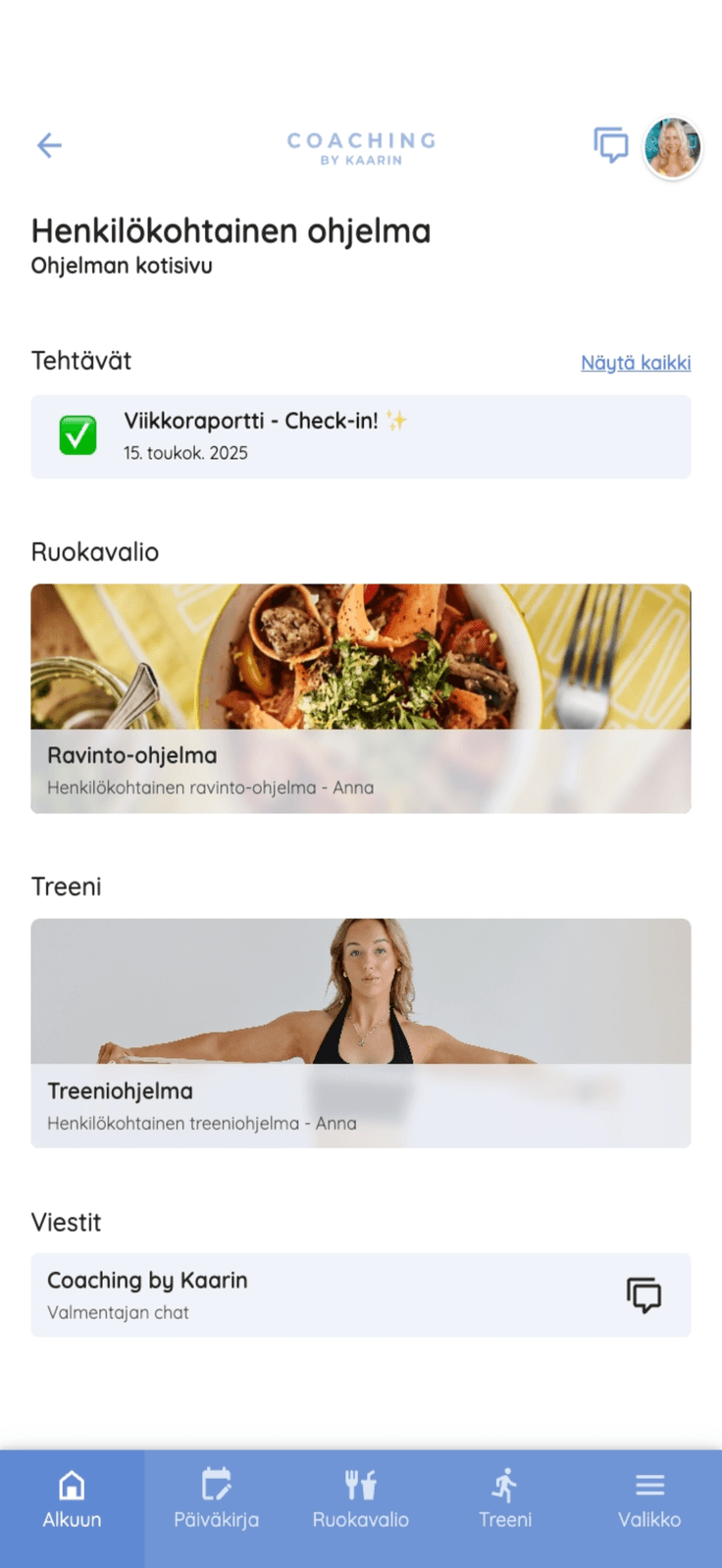
Task: Open the Tehtävät section heading
Action: [81, 361]
